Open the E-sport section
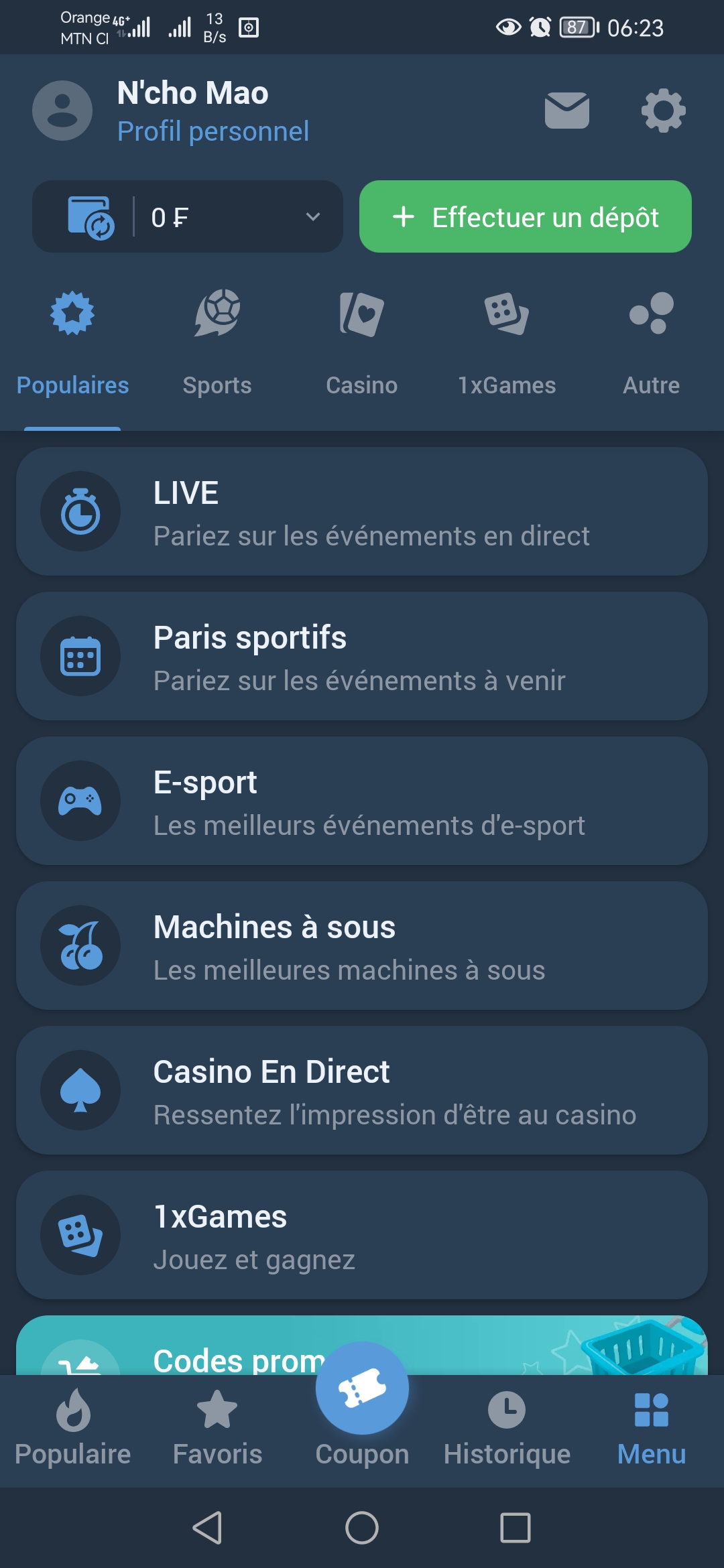The width and height of the screenshot is (724, 1568). tap(362, 801)
